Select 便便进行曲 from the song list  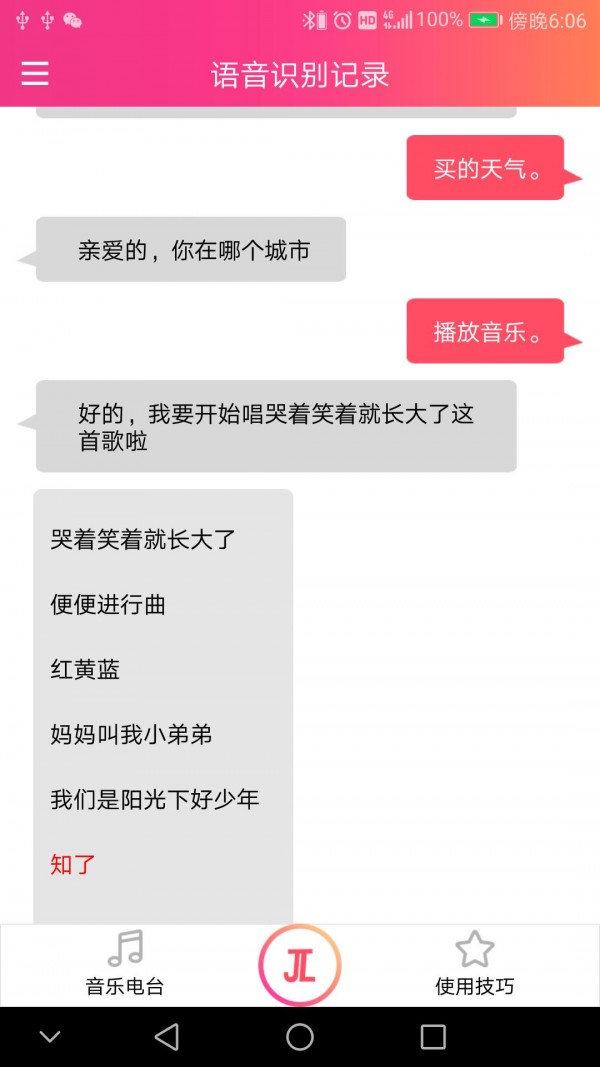point(108,605)
